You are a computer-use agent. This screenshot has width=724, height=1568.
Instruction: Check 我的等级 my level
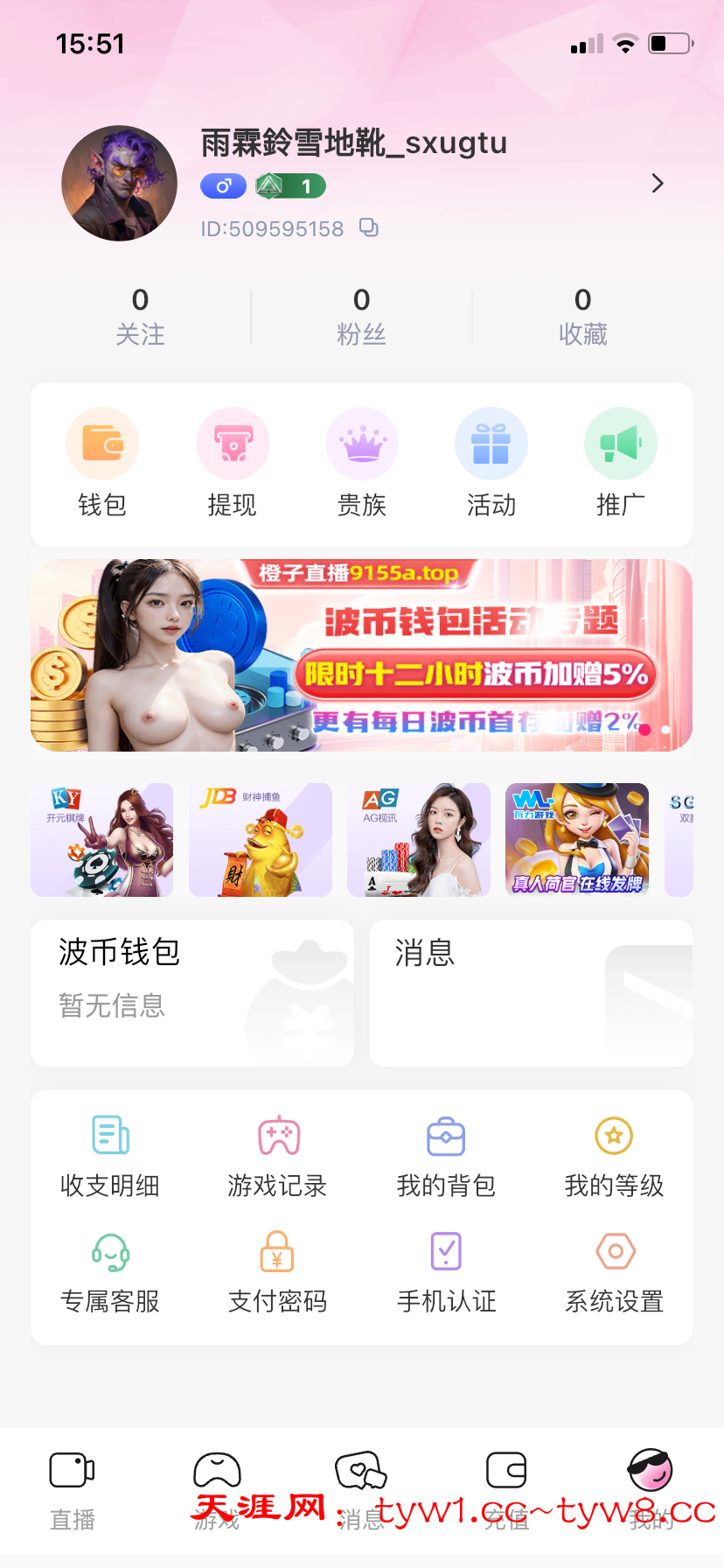(613, 1155)
